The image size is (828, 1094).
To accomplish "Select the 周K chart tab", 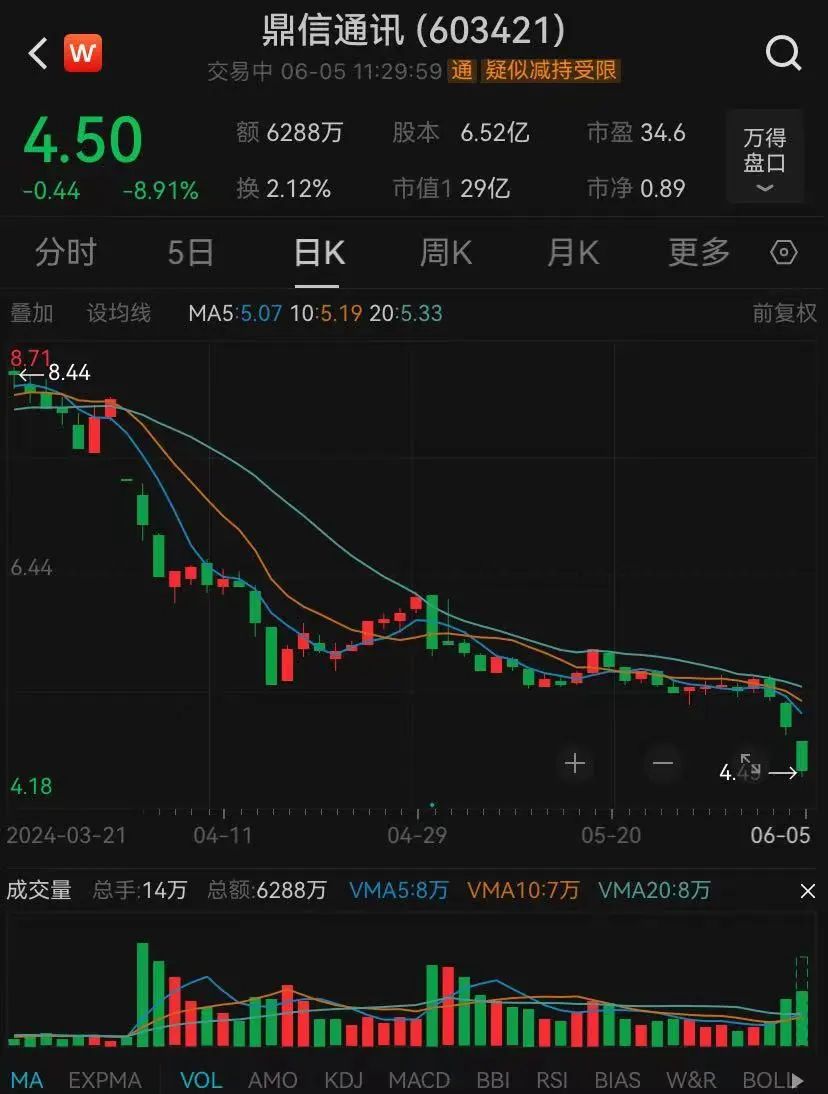I will [x=445, y=253].
